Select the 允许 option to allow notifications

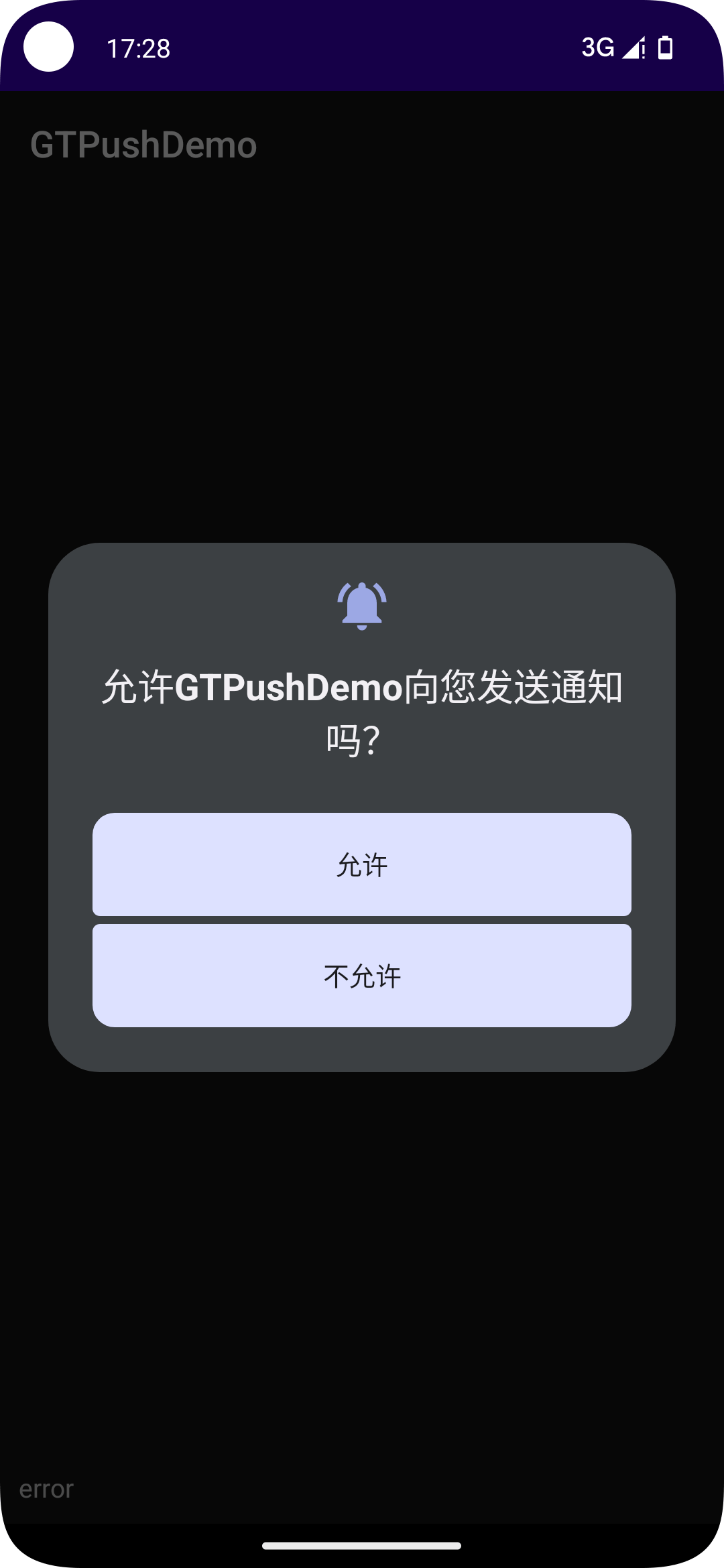pyautogui.click(x=362, y=865)
